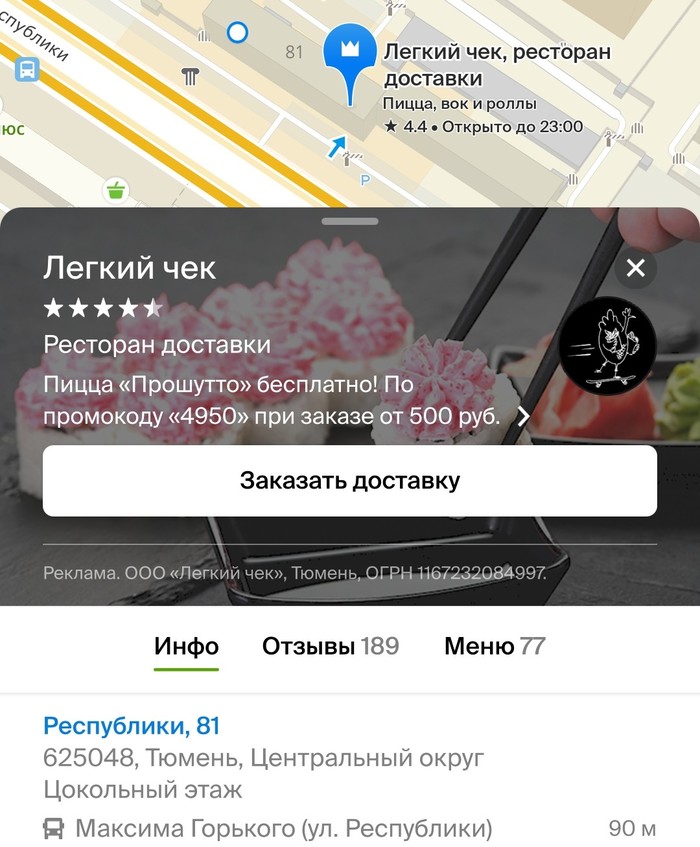Open the address Республики, 81

click(131, 726)
